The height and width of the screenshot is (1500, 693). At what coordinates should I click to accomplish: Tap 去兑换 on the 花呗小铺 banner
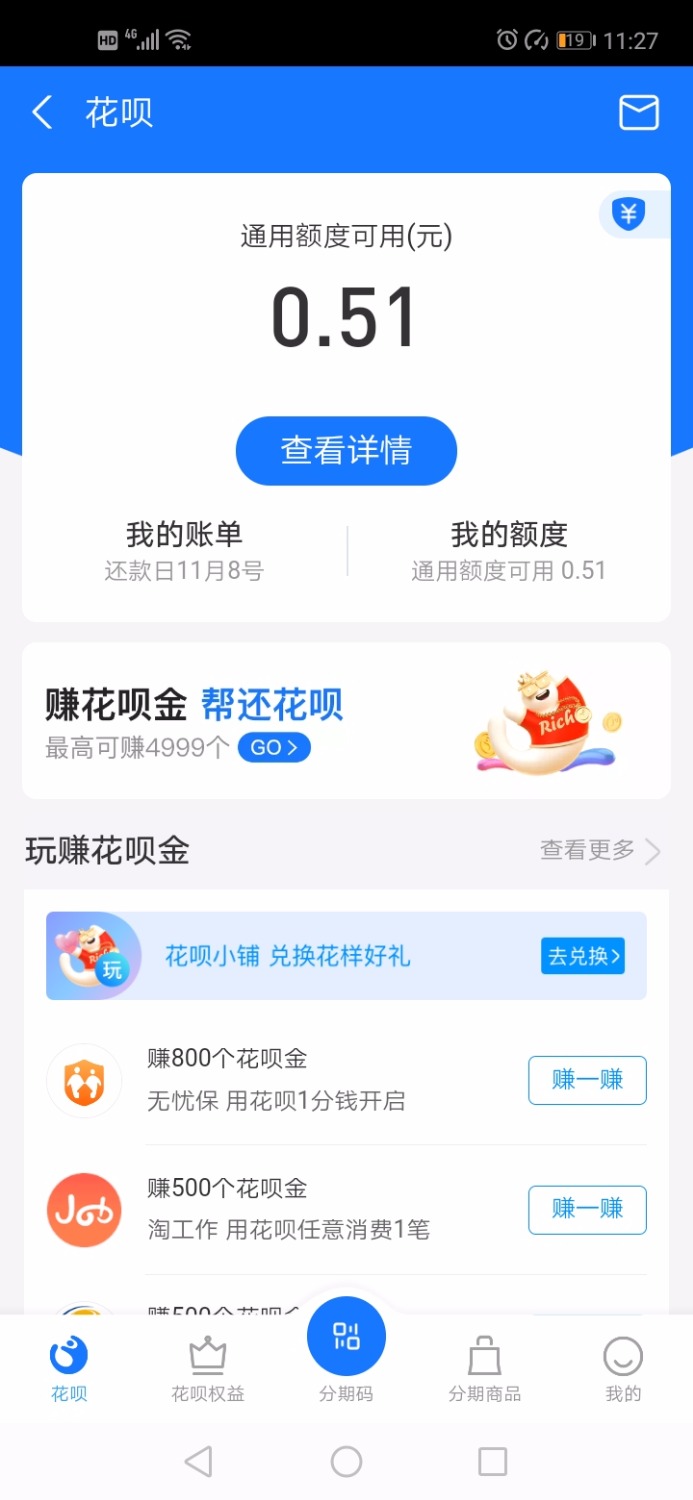(x=583, y=956)
